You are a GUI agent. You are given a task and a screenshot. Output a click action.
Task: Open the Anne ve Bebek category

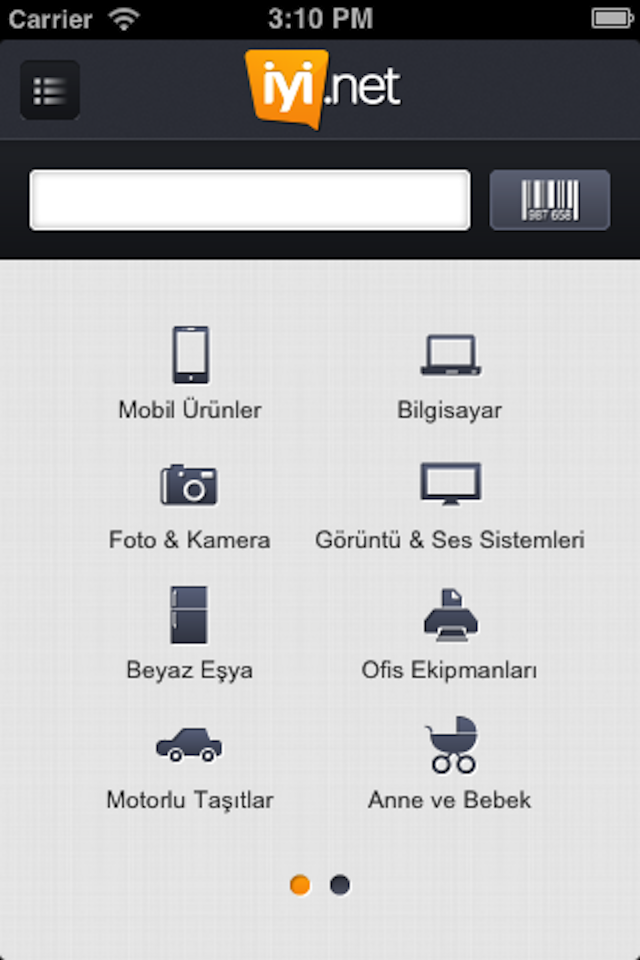coord(450,762)
